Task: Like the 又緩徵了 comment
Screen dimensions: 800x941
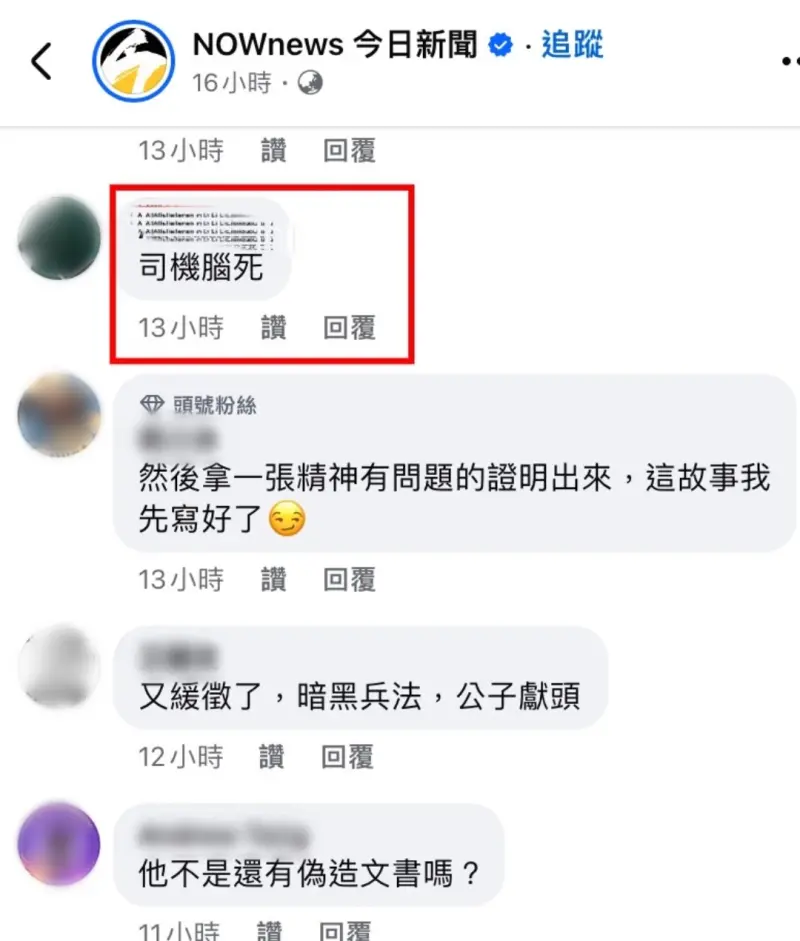Action: tap(272, 756)
